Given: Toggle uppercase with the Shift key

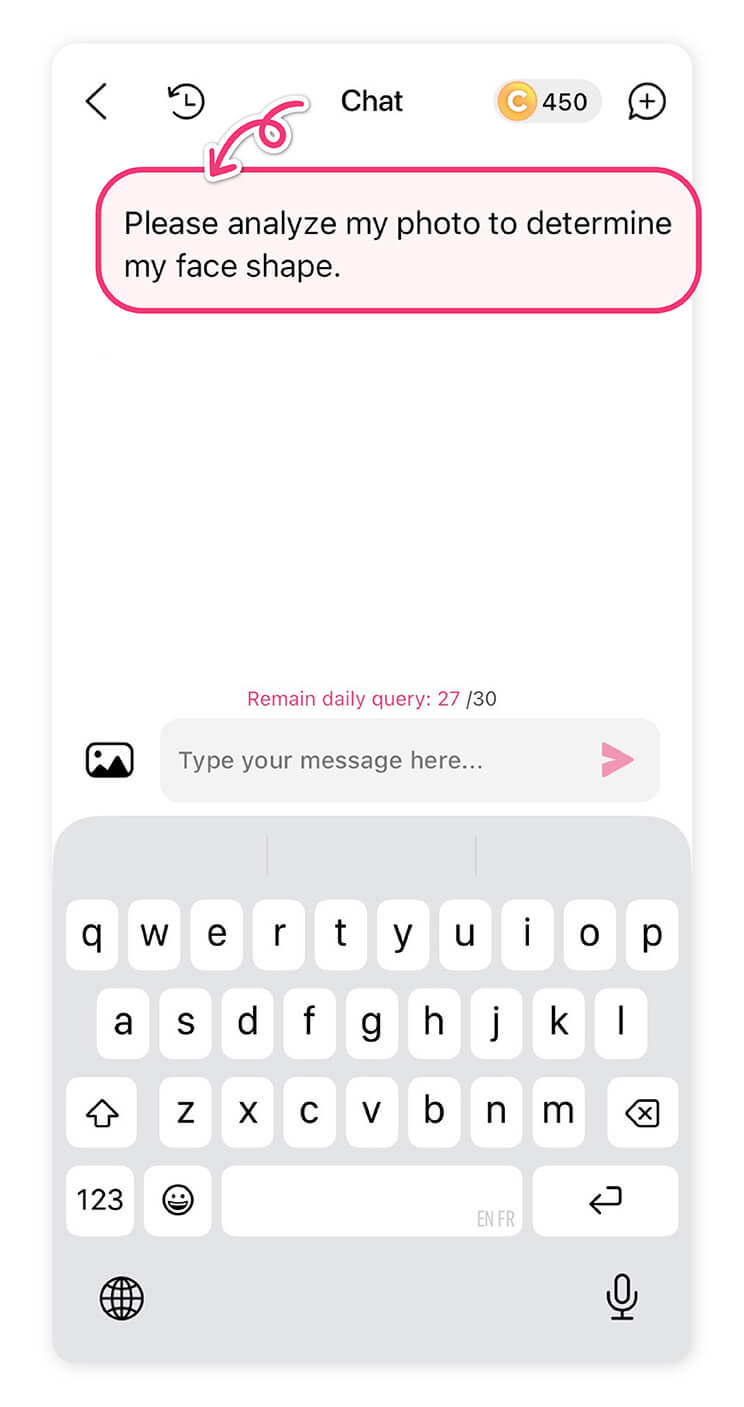Looking at the screenshot, I should pos(99,1113).
